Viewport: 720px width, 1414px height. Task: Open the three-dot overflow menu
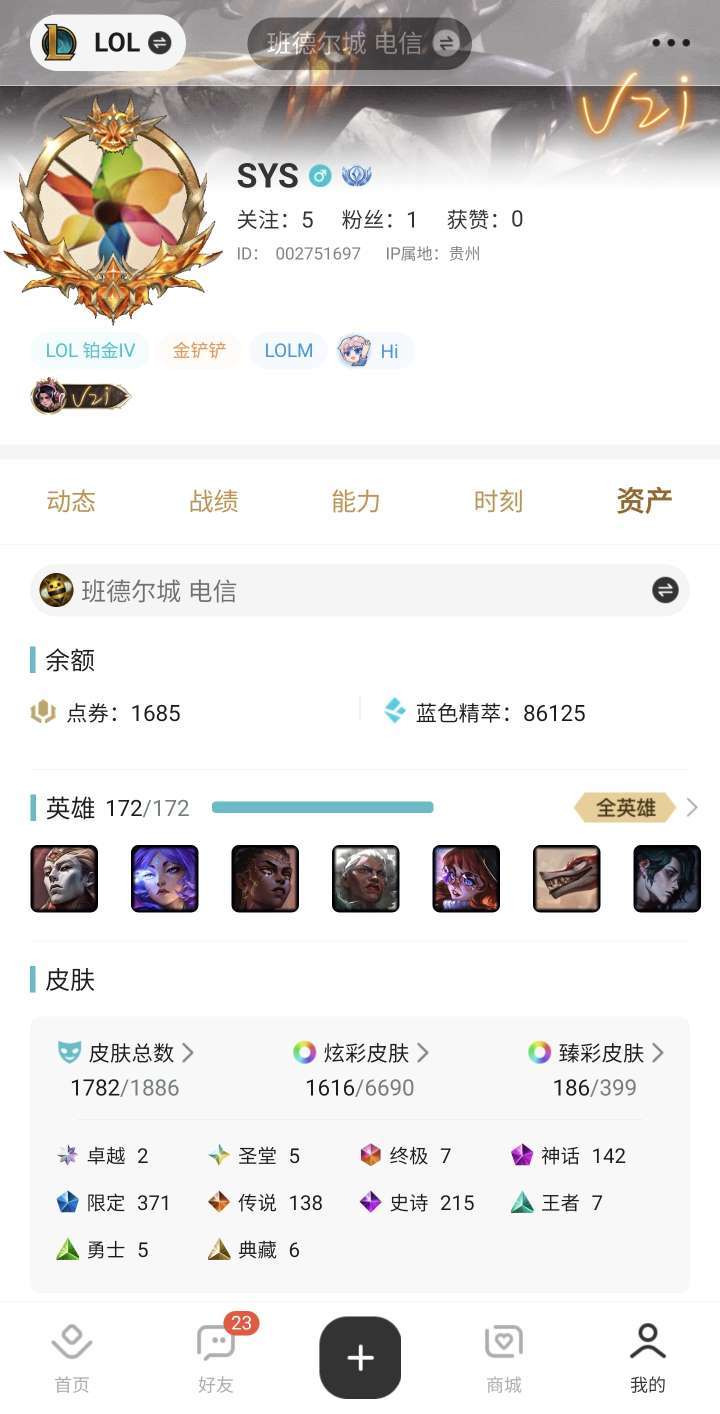tap(671, 43)
